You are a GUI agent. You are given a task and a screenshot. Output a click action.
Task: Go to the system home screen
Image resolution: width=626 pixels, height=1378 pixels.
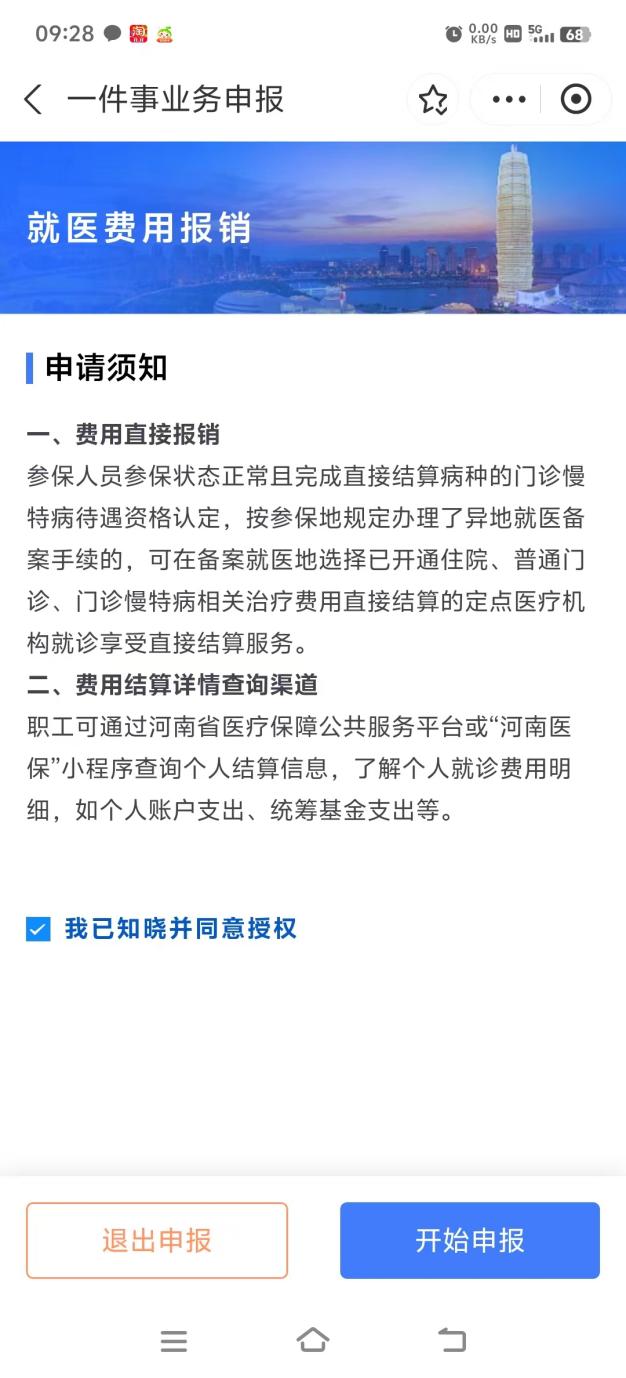(x=313, y=1340)
